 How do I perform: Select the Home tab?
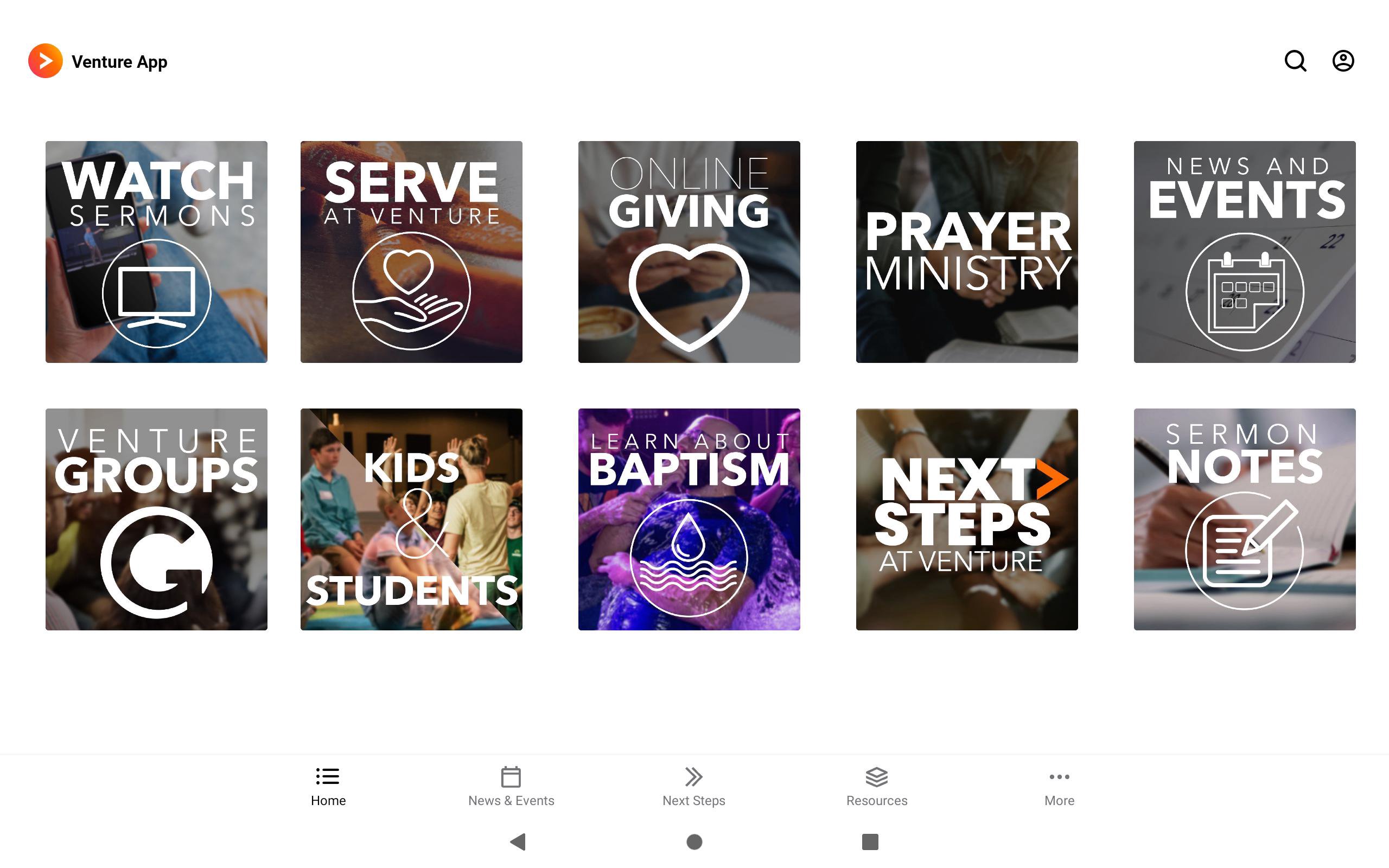[x=328, y=787]
